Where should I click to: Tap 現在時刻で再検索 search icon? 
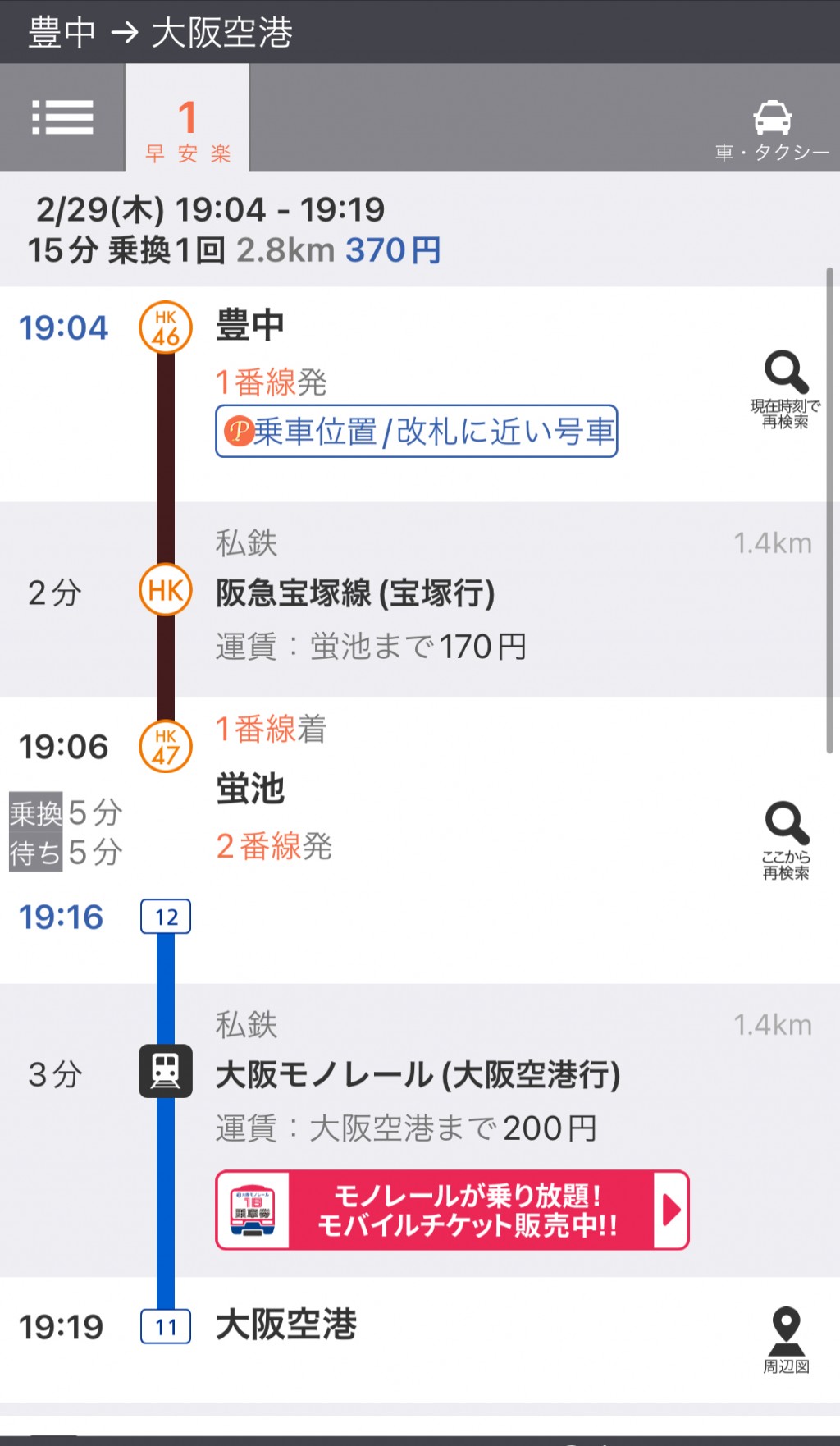786,390
